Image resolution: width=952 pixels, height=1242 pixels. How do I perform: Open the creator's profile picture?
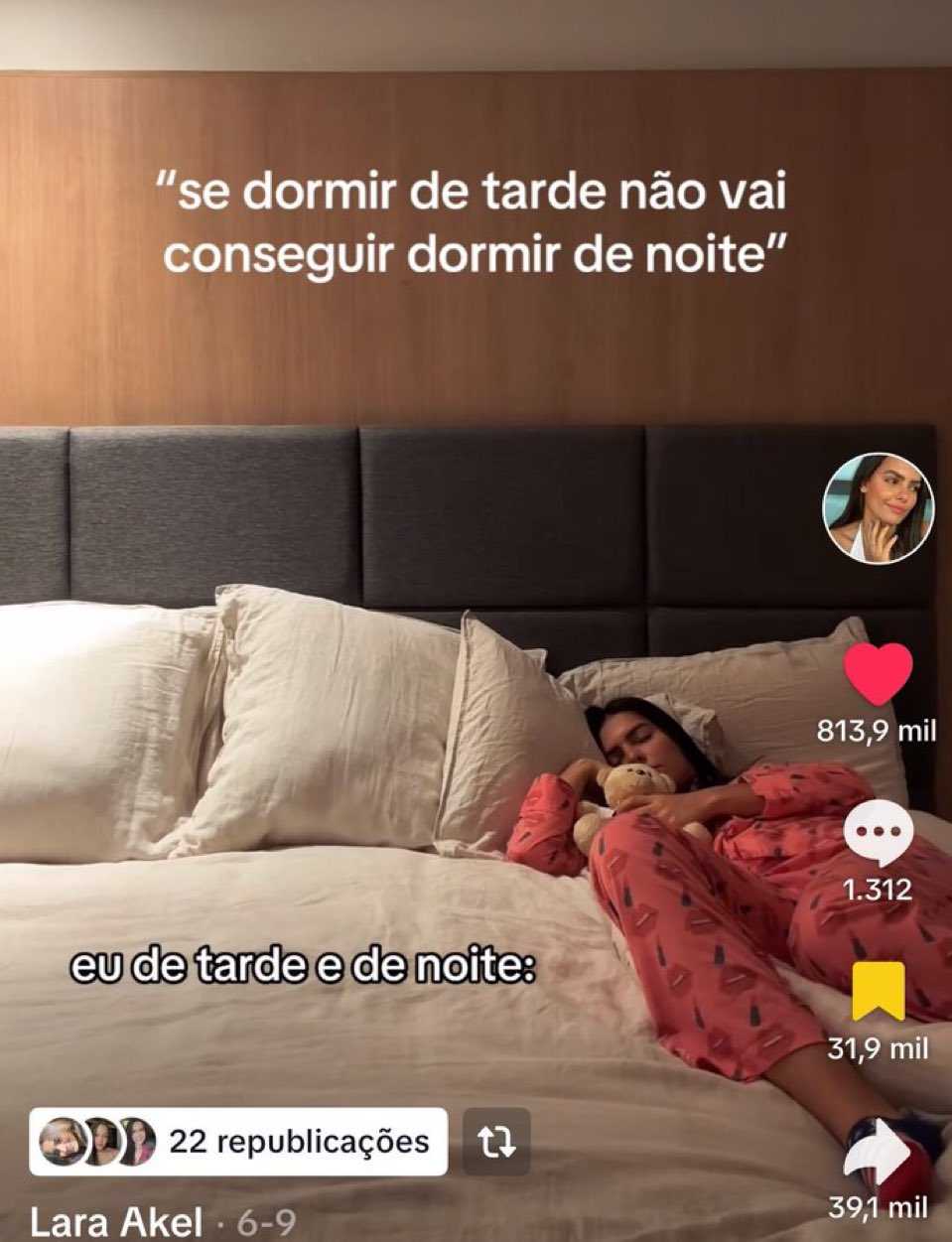coord(878,508)
